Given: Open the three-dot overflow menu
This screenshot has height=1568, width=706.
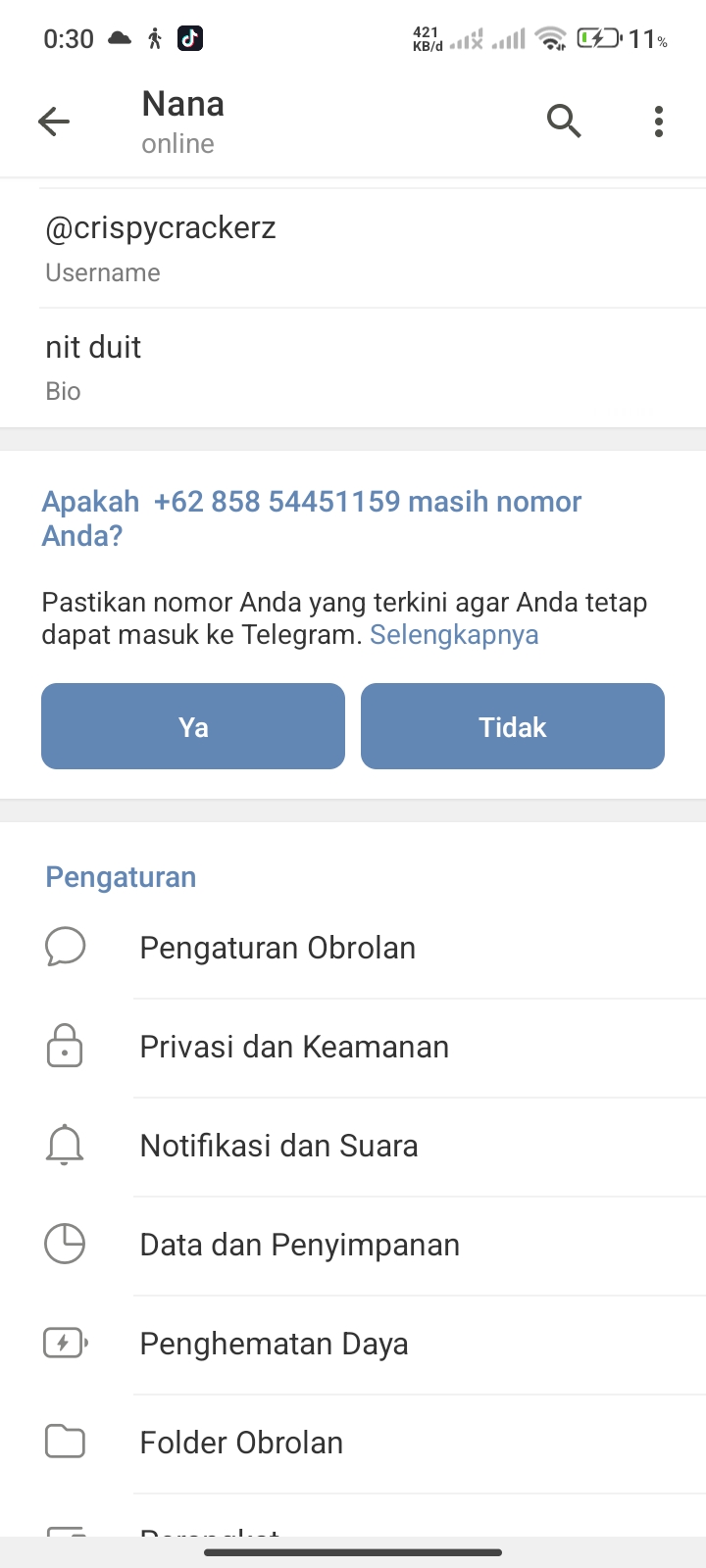Looking at the screenshot, I should coord(658,122).
